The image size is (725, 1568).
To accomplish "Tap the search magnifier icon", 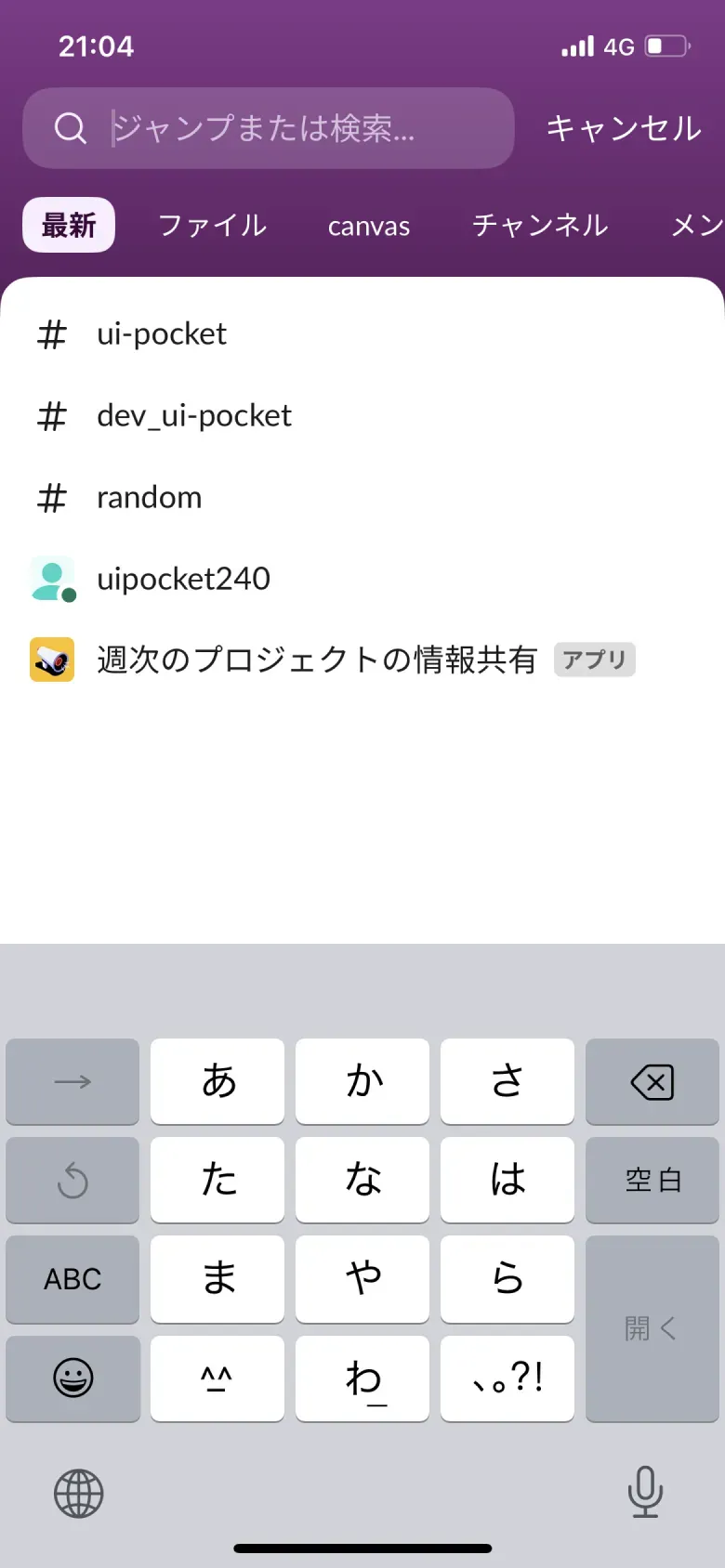I will coord(71,129).
